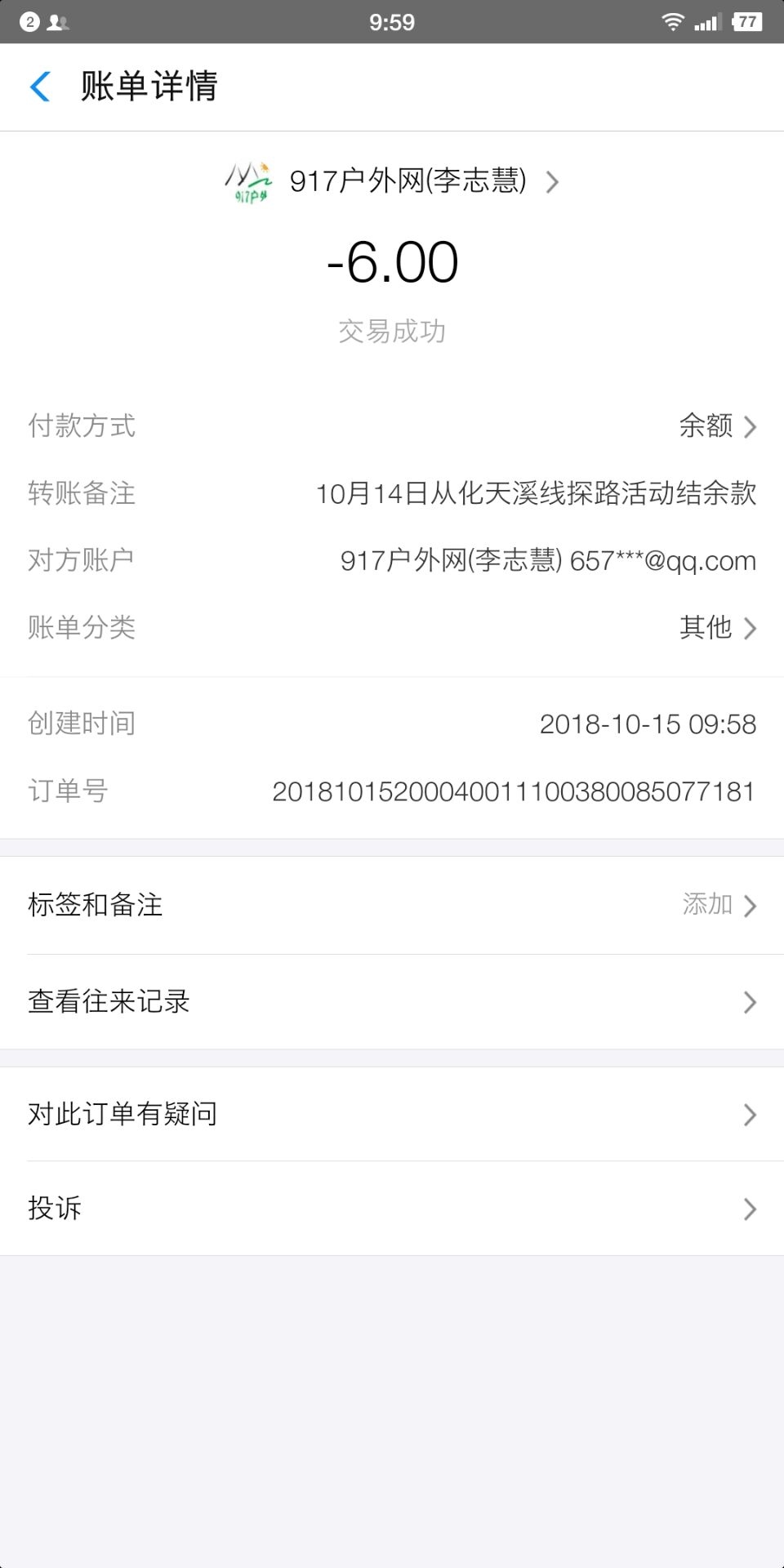Select the 余额 payment method text
The width and height of the screenshot is (784, 1568).
coord(705,425)
